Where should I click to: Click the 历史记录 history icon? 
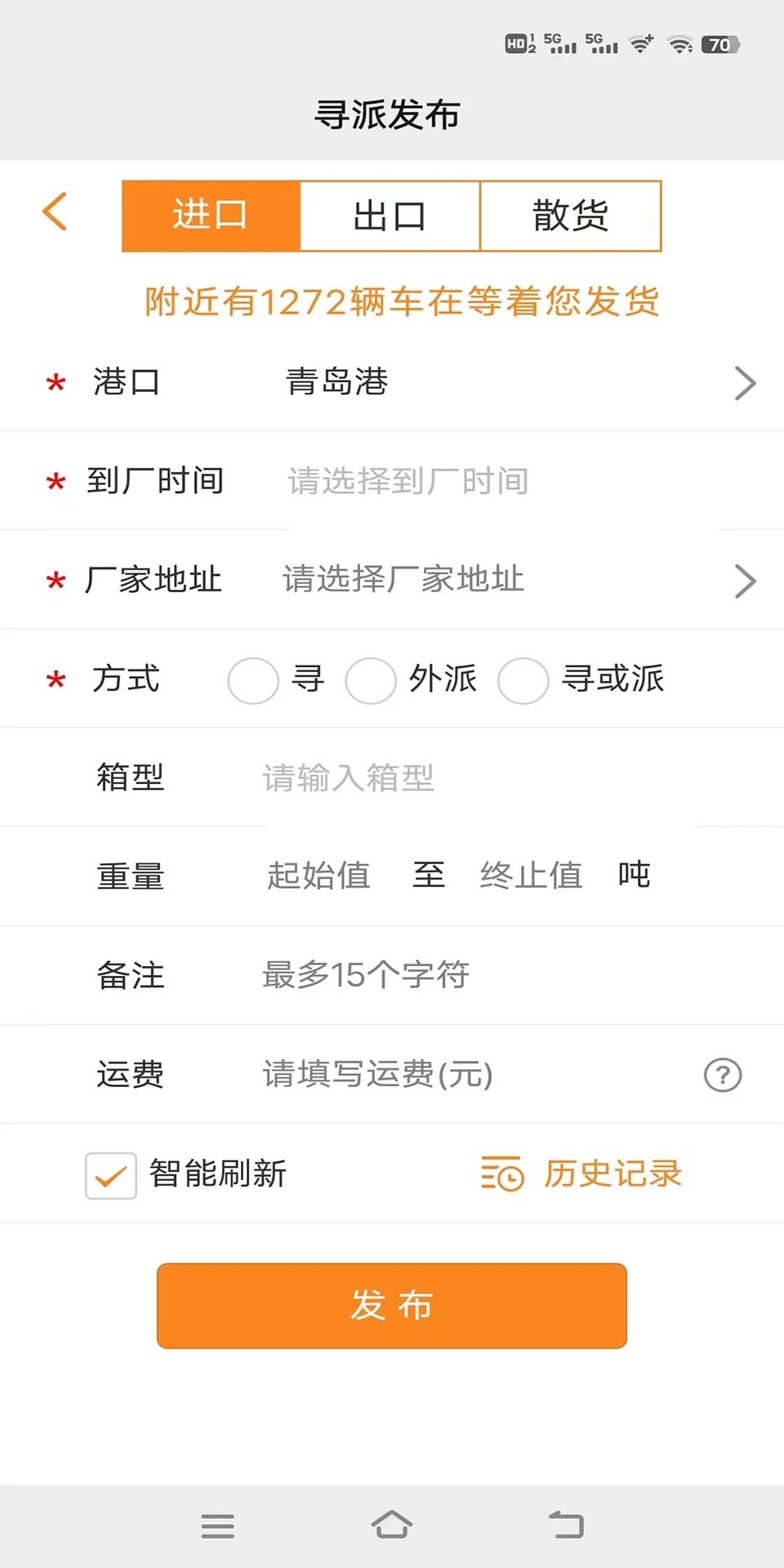pos(501,1174)
